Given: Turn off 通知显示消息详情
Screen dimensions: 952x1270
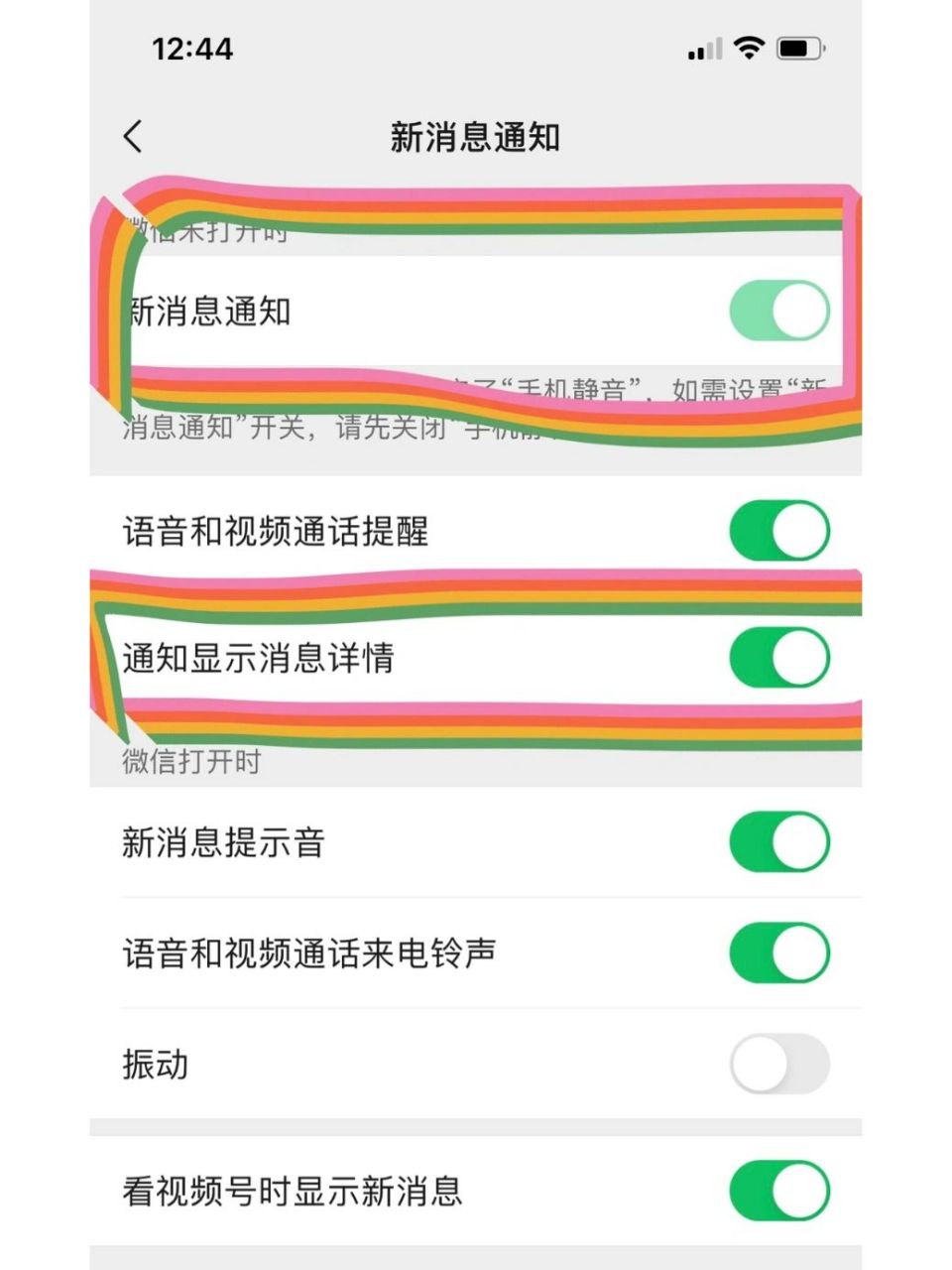Looking at the screenshot, I should (778, 655).
